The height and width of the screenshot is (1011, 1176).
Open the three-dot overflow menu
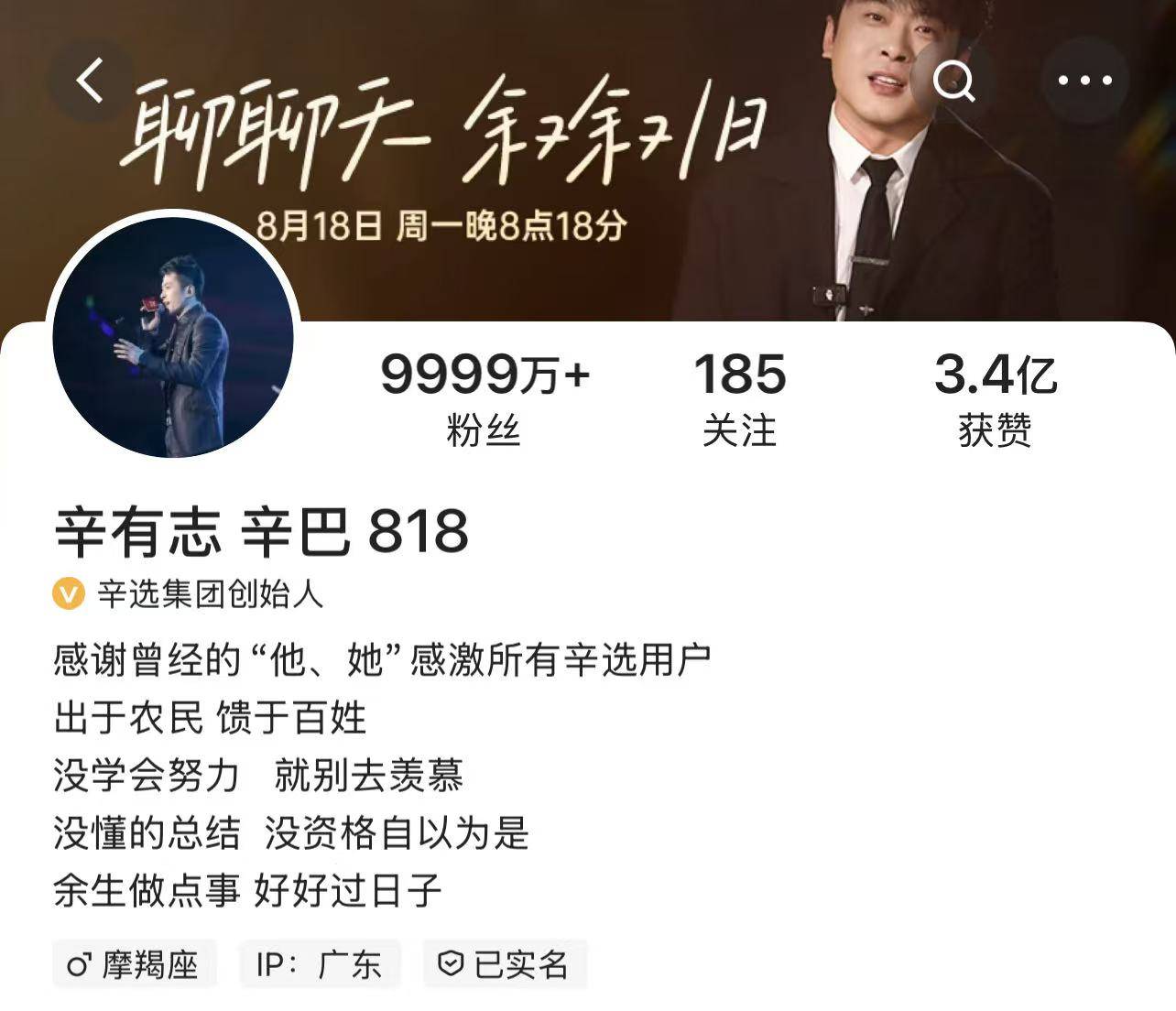click(1085, 81)
